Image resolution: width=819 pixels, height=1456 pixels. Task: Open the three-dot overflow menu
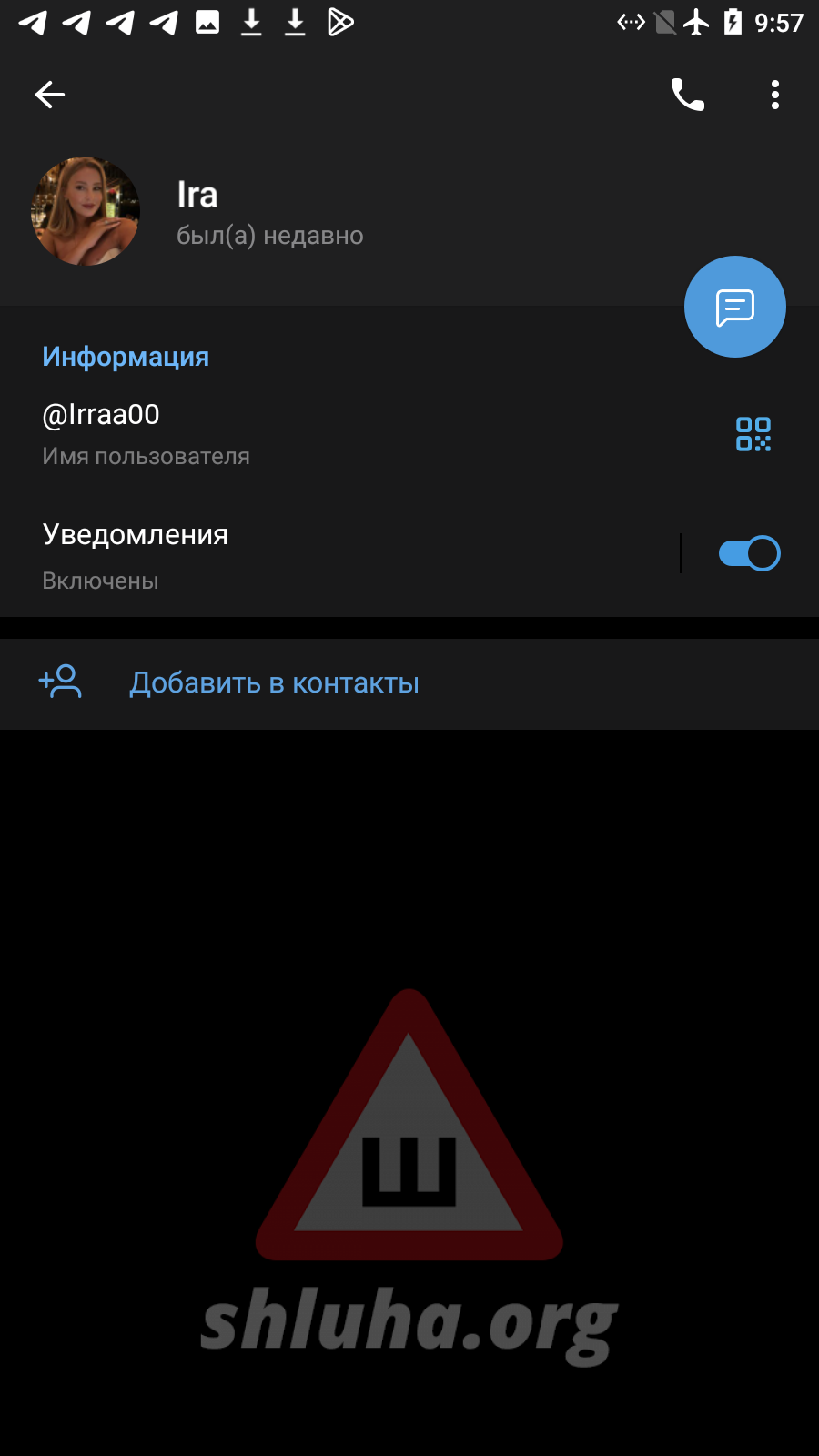774,95
